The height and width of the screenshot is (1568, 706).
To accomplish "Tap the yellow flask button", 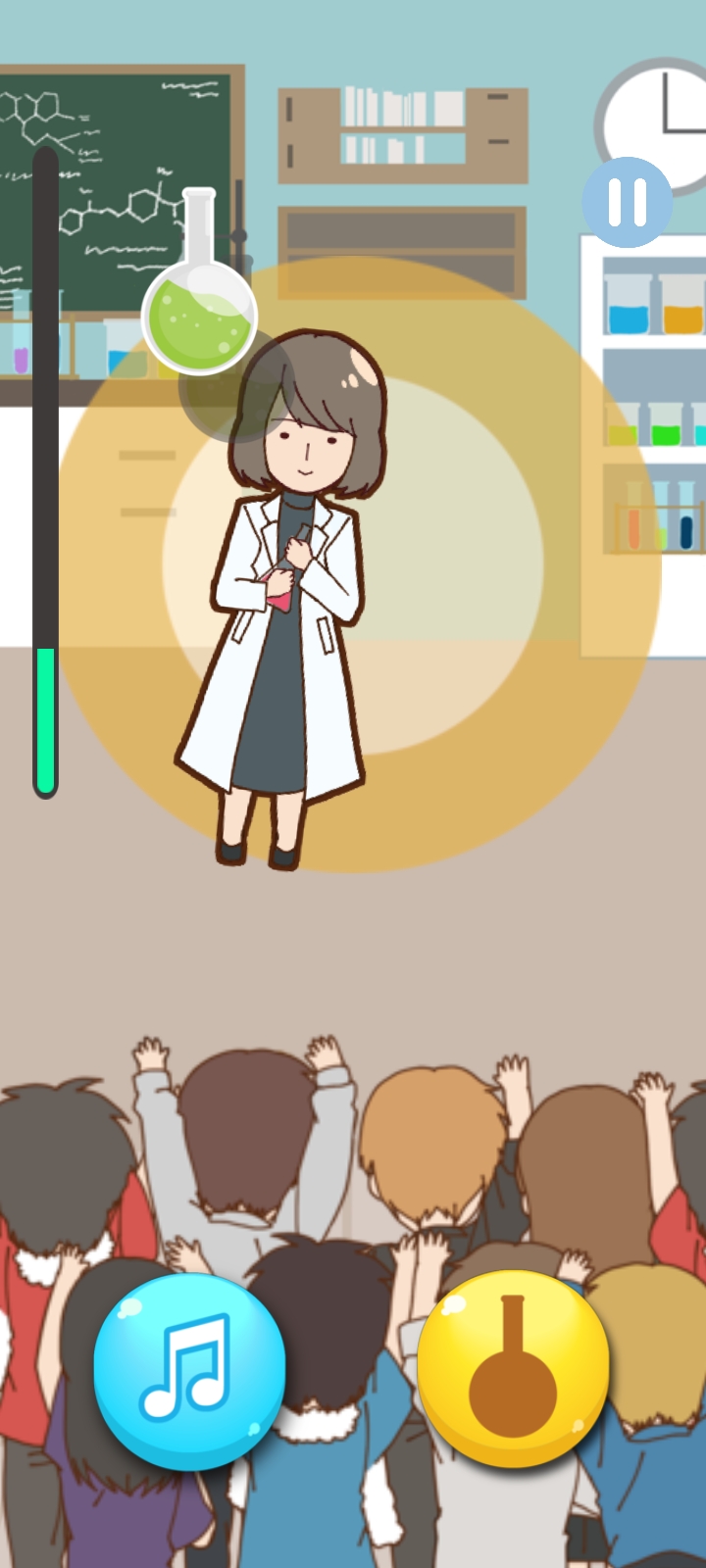I will [513, 1369].
